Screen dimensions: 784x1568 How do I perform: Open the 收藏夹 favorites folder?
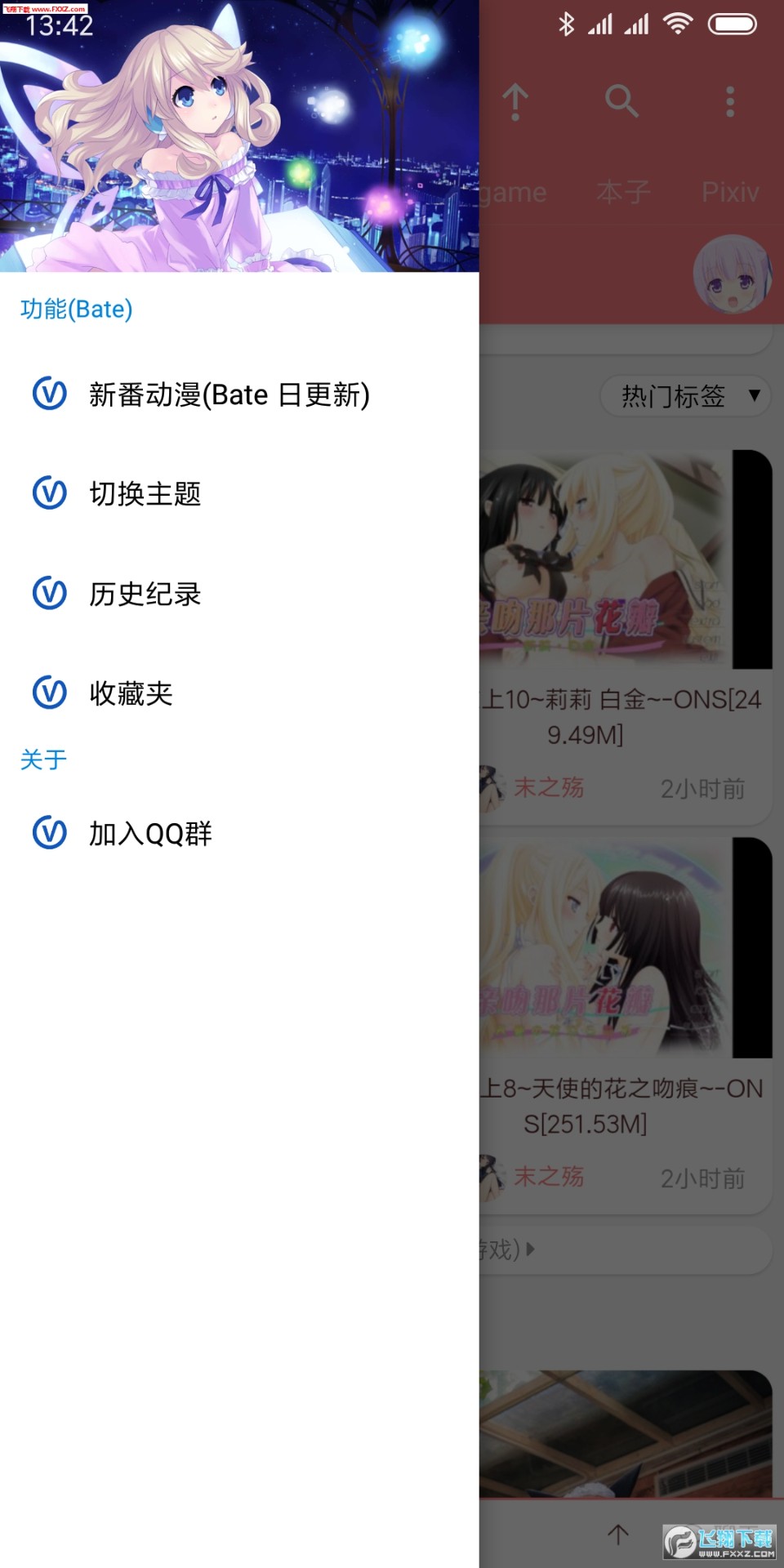131,693
